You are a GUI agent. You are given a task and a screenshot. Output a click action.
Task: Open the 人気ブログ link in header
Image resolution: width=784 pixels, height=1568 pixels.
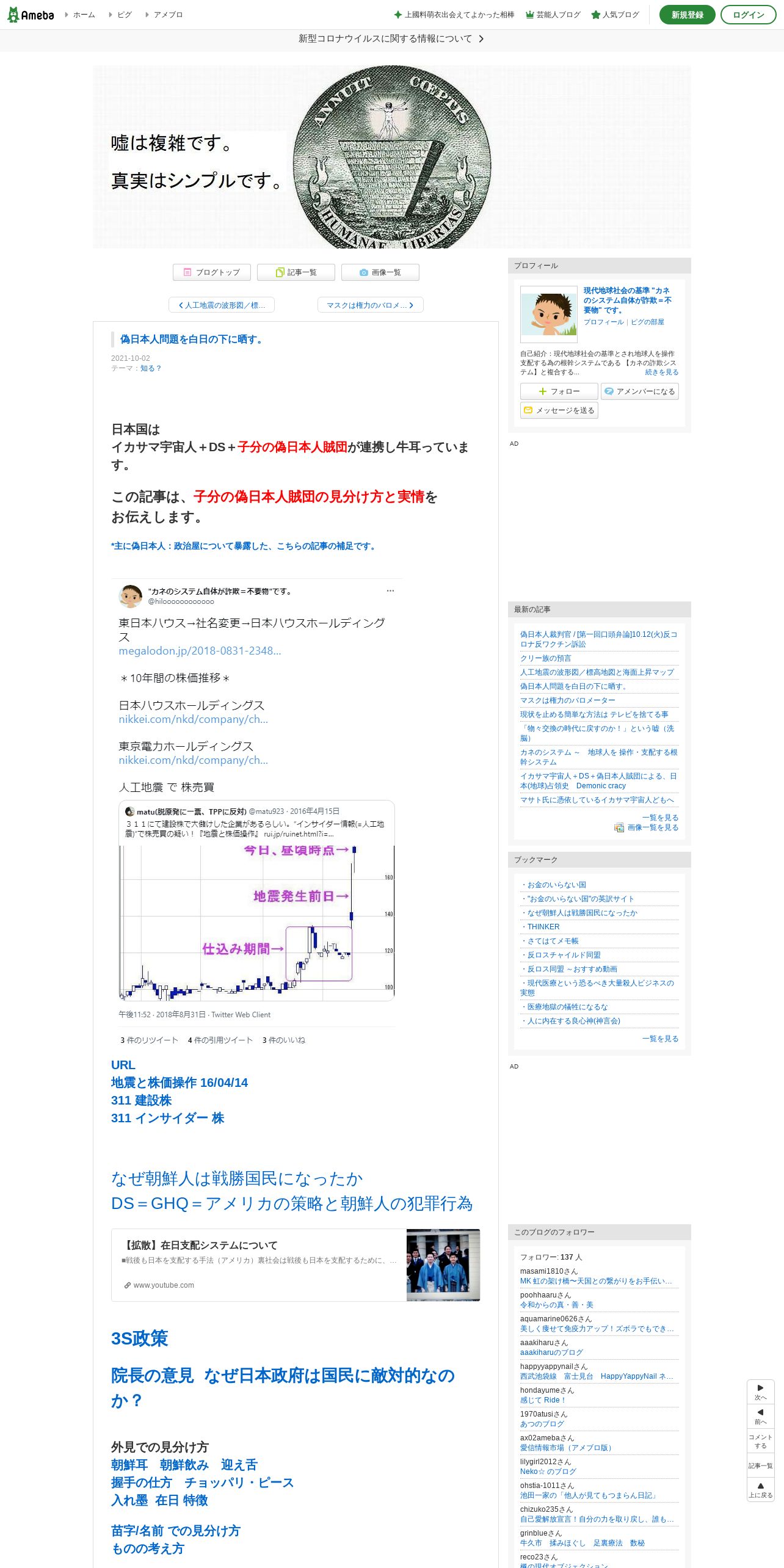point(615,15)
